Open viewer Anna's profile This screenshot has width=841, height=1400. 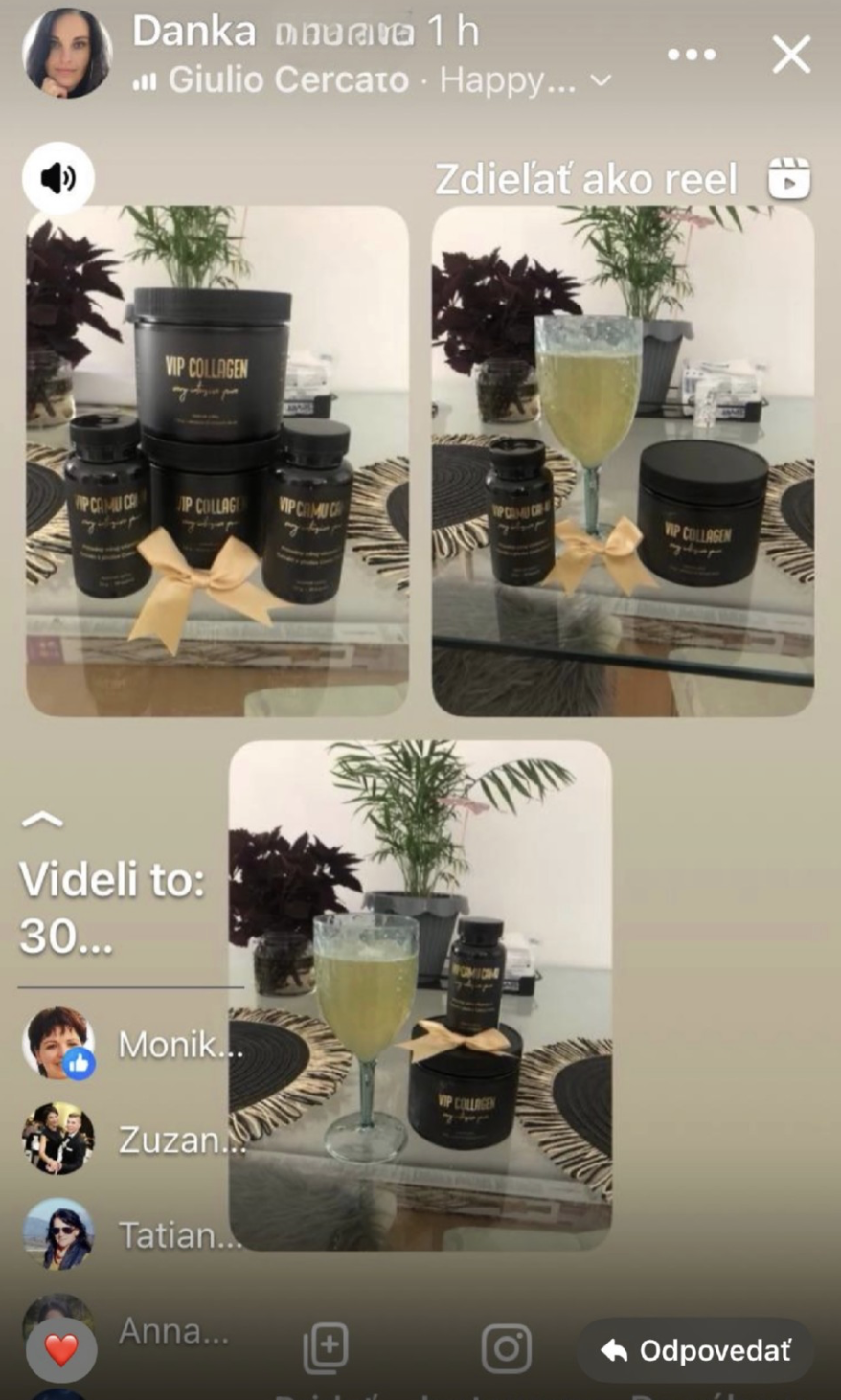point(172,1330)
